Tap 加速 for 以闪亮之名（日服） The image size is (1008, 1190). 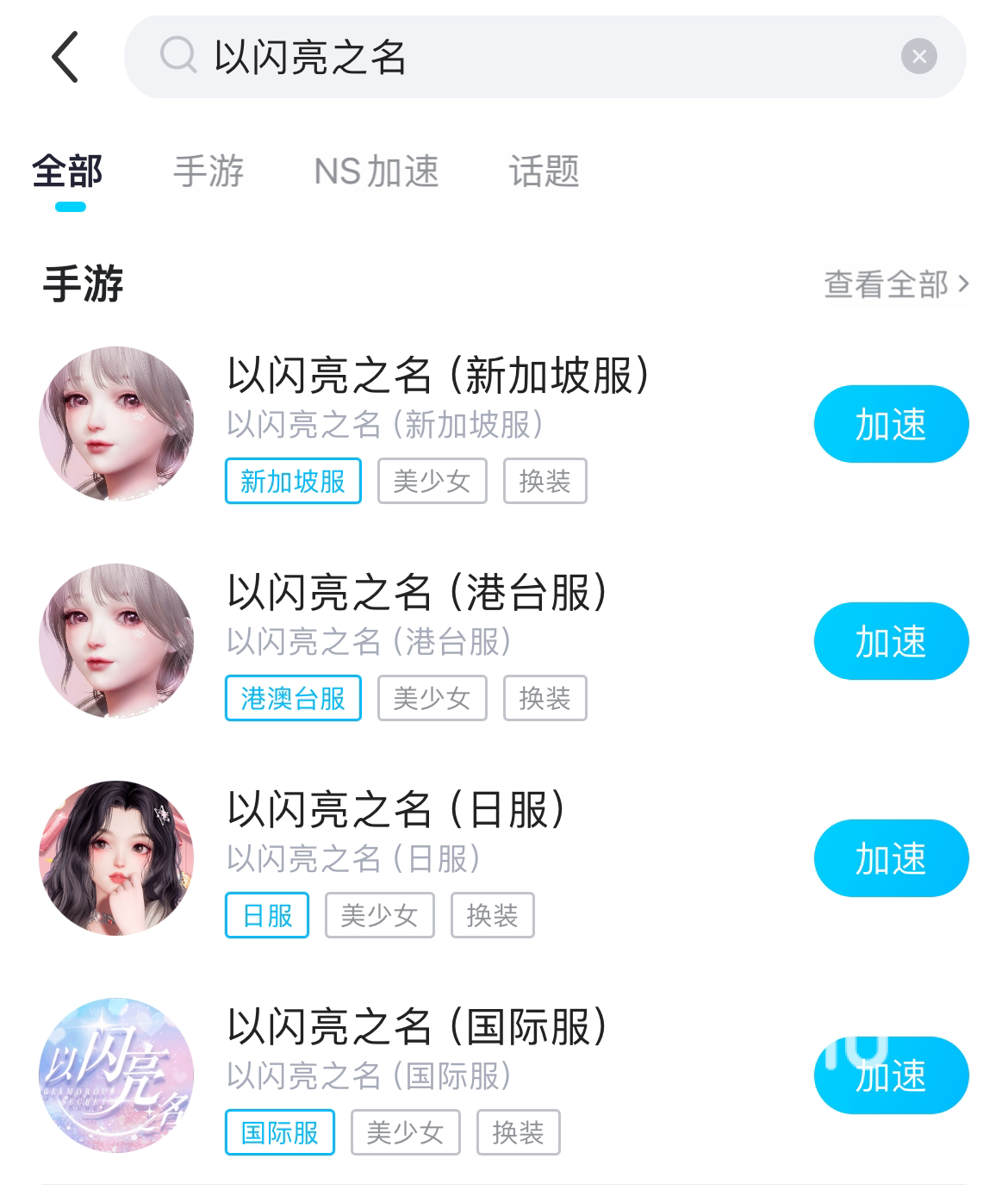pos(891,858)
